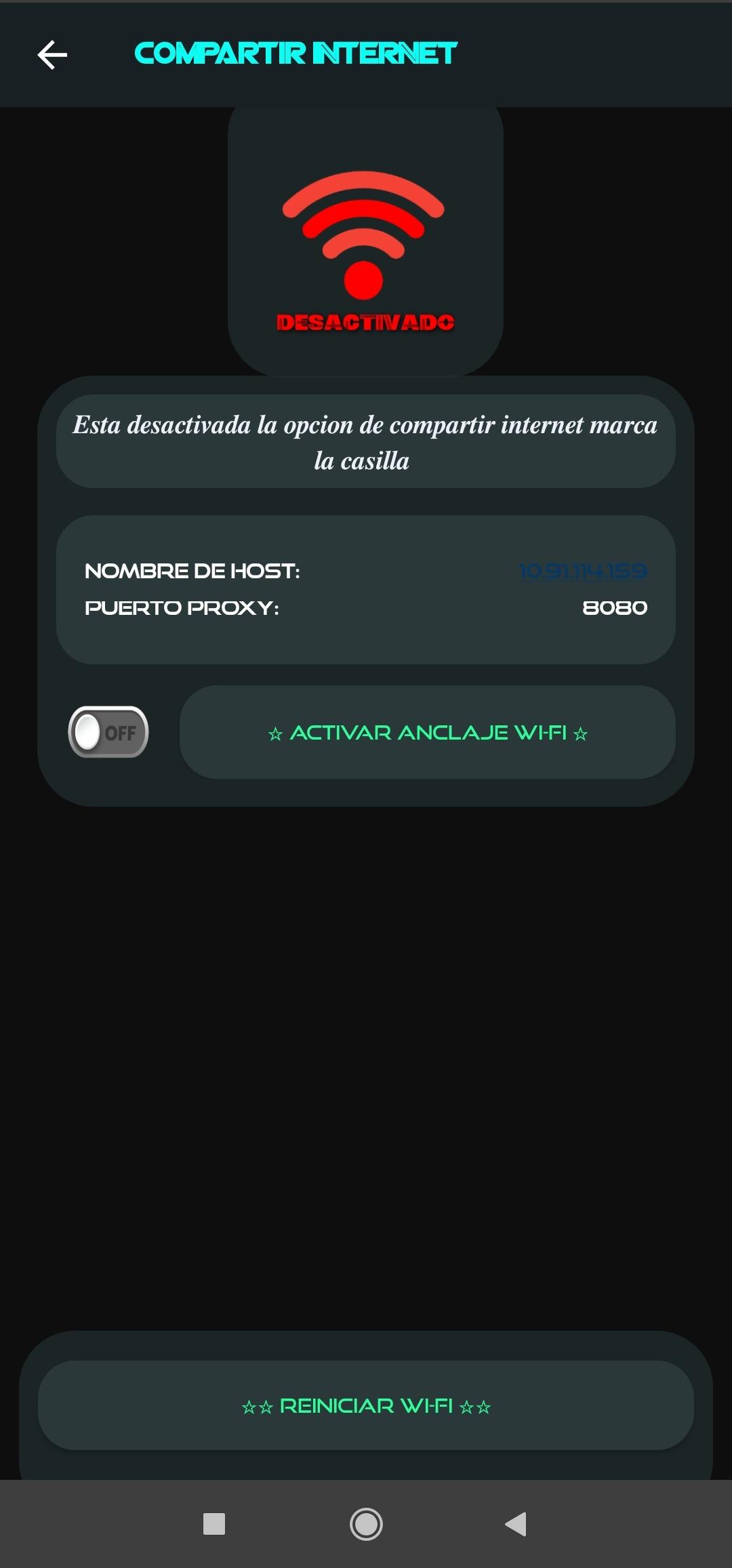Toggle the OFF switch to share internet

(108, 732)
